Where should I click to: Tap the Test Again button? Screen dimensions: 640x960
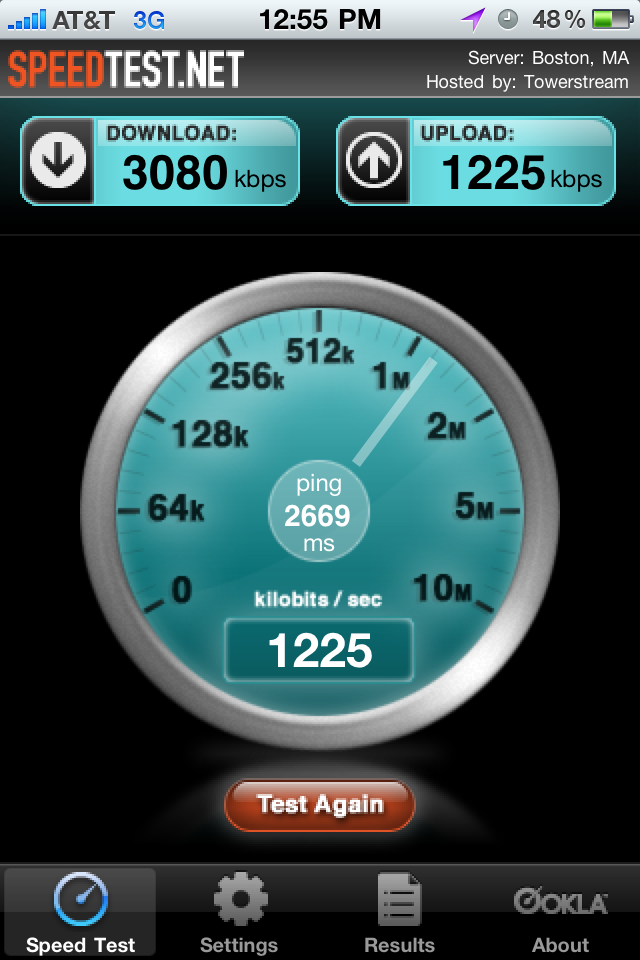pyautogui.click(x=320, y=804)
